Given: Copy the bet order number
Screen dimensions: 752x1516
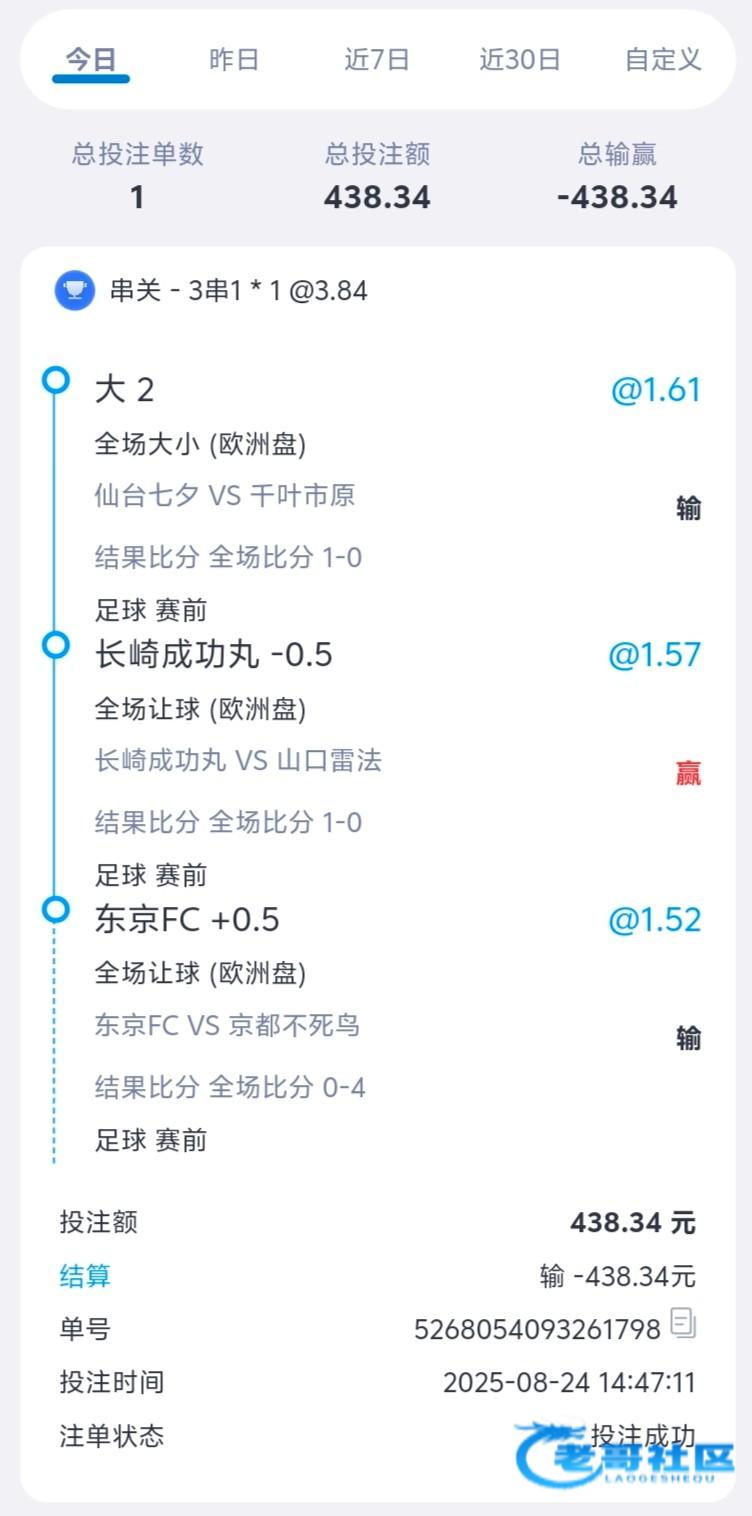Looking at the screenshot, I should tap(683, 1325).
